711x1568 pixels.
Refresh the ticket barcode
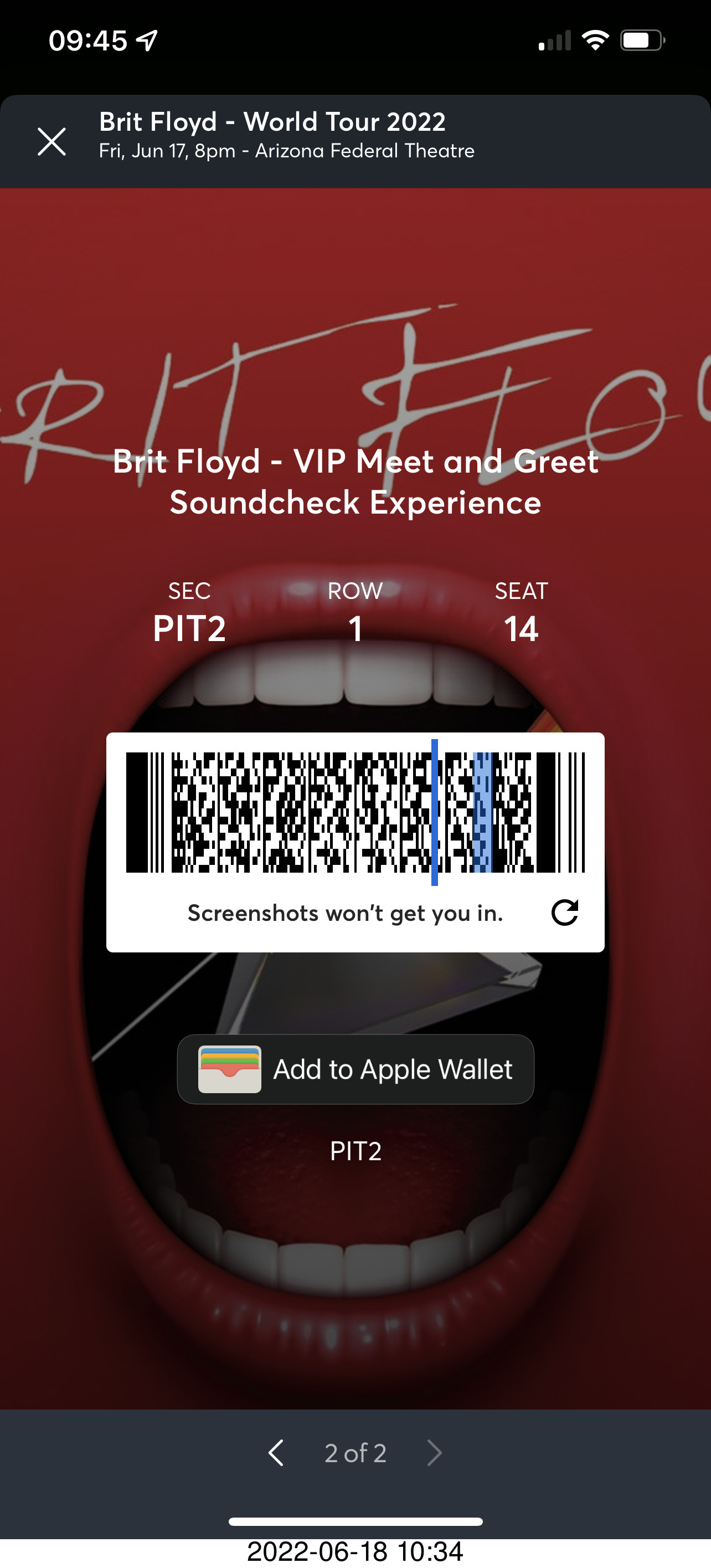click(564, 913)
